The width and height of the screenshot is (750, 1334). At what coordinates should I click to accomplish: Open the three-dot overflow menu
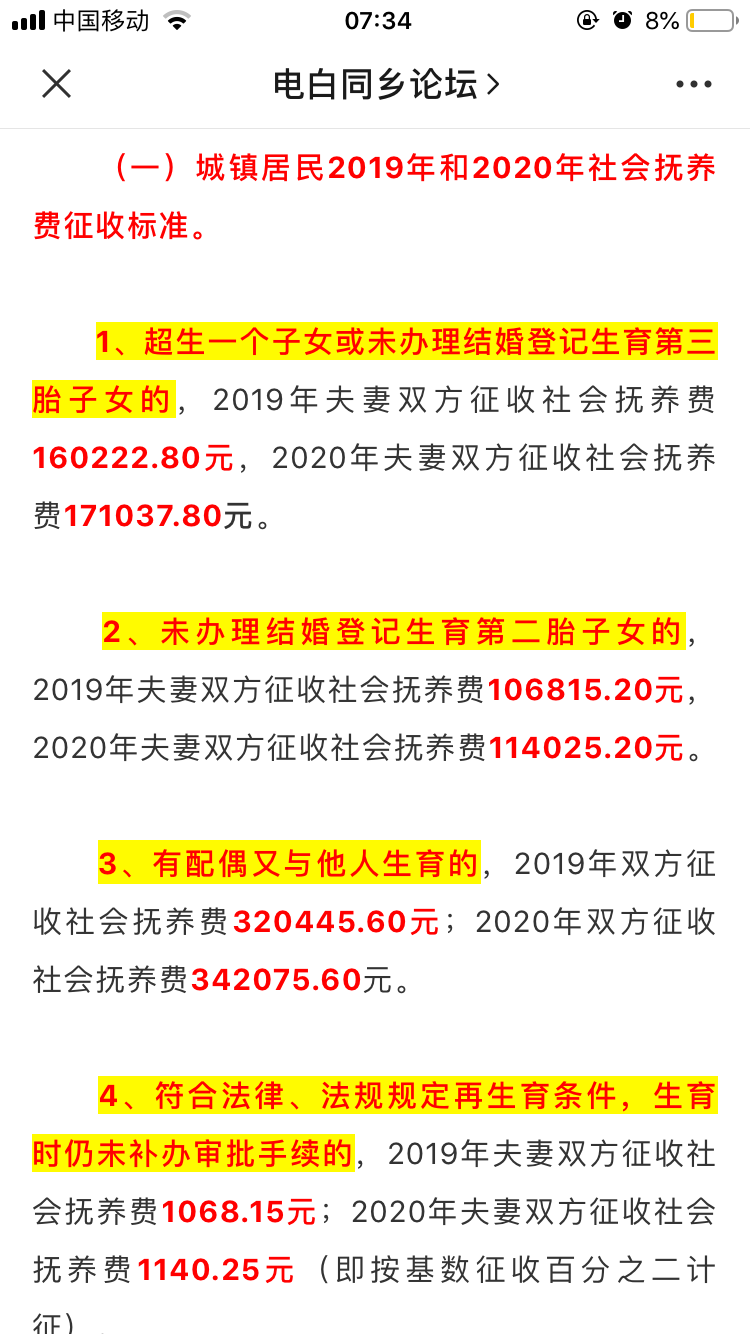pos(693,85)
